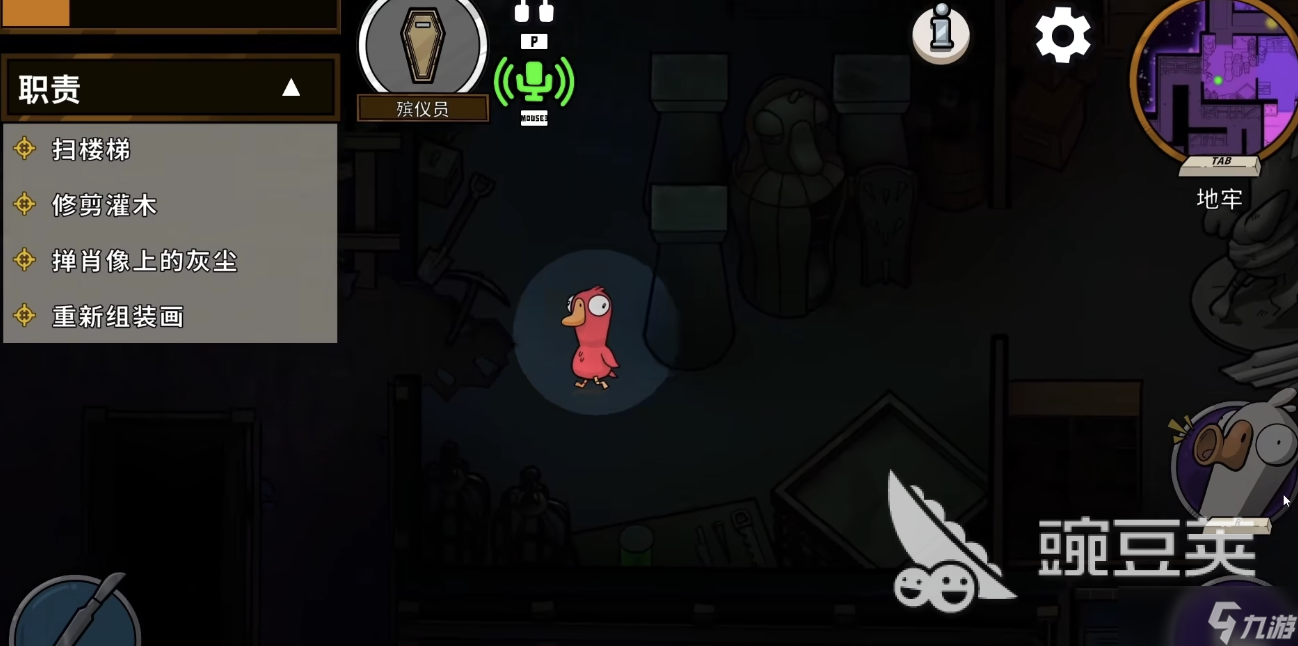Select the 掸肖像上的灰尘 task

point(144,261)
